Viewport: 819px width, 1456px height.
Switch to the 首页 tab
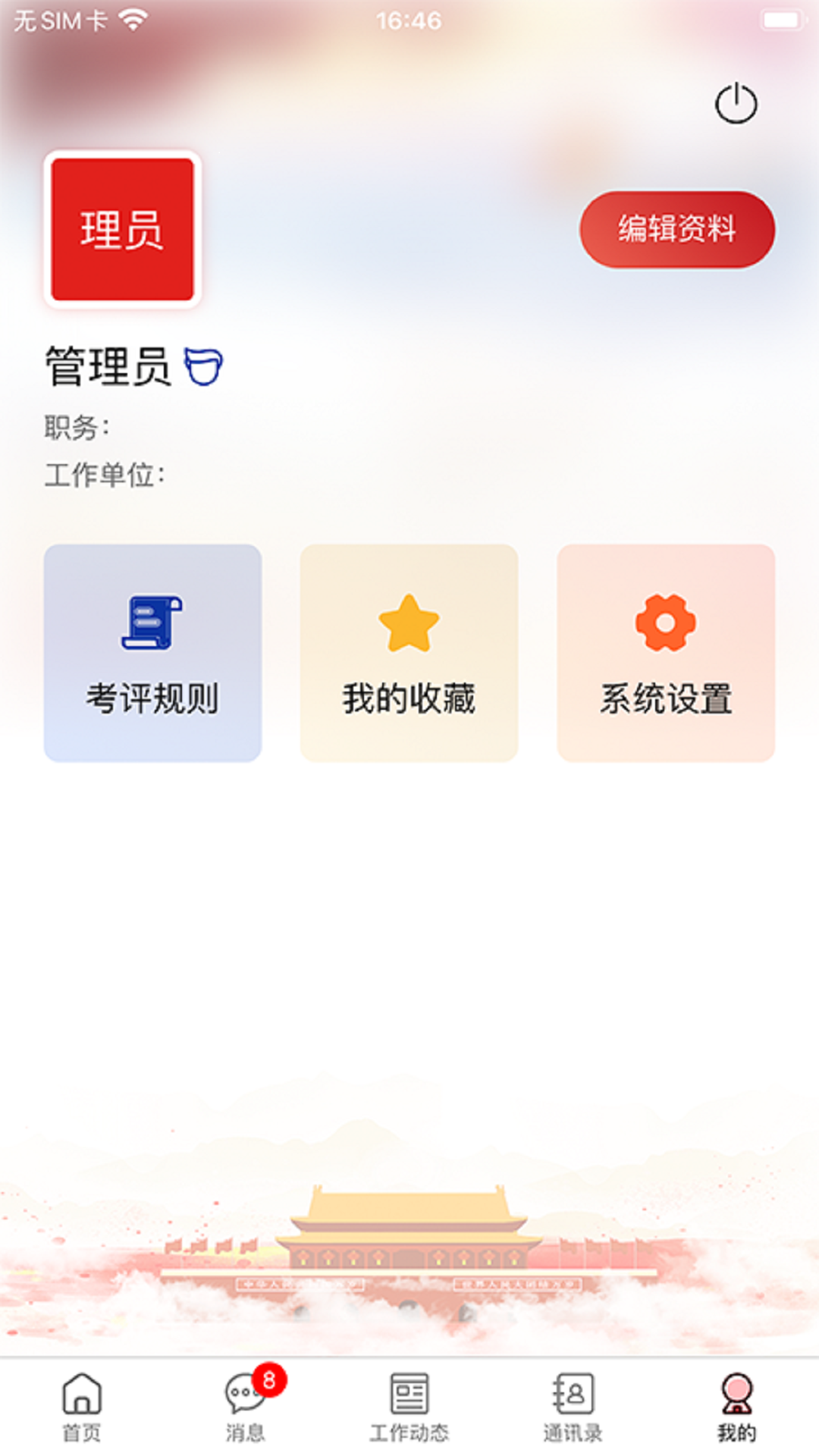click(x=81, y=1407)
